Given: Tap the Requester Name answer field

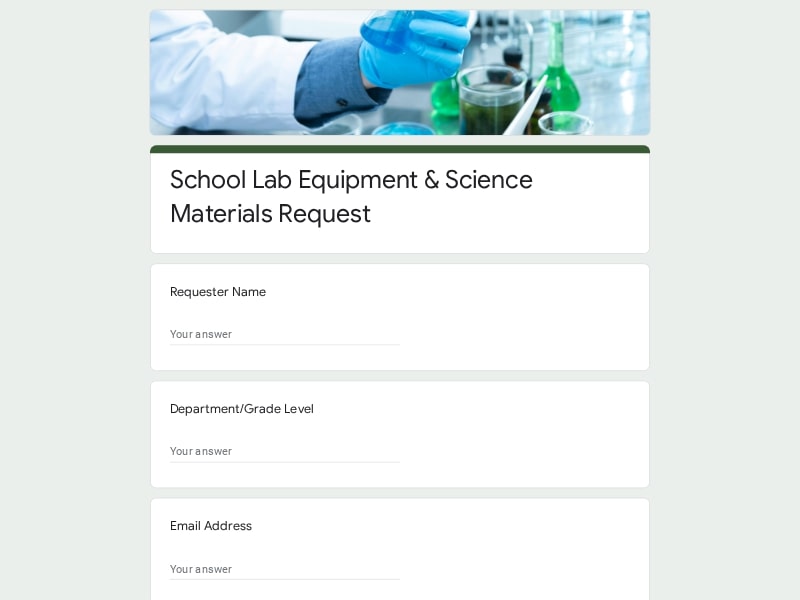Looking at the screenshot, I should pos(284,334).
